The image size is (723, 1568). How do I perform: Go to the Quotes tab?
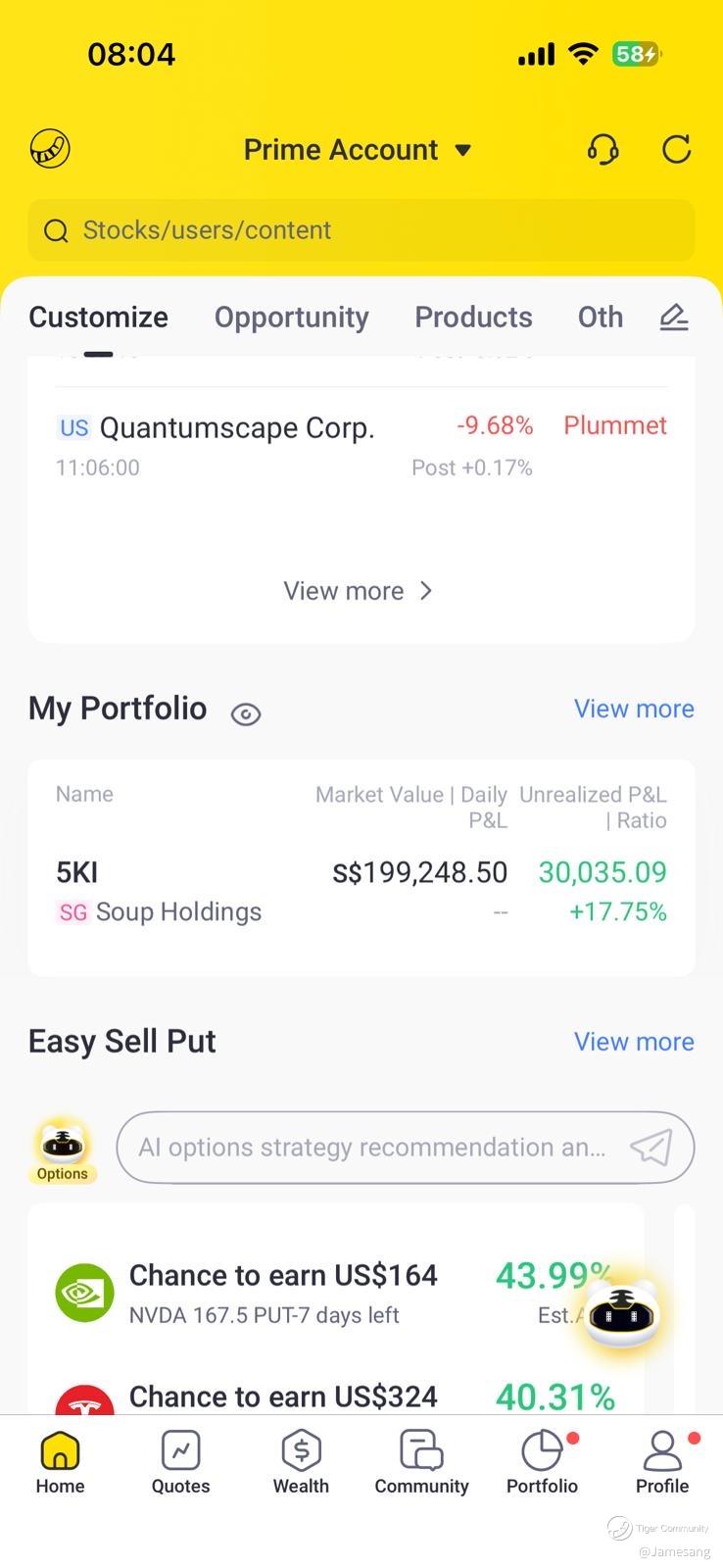[180, 1461]
